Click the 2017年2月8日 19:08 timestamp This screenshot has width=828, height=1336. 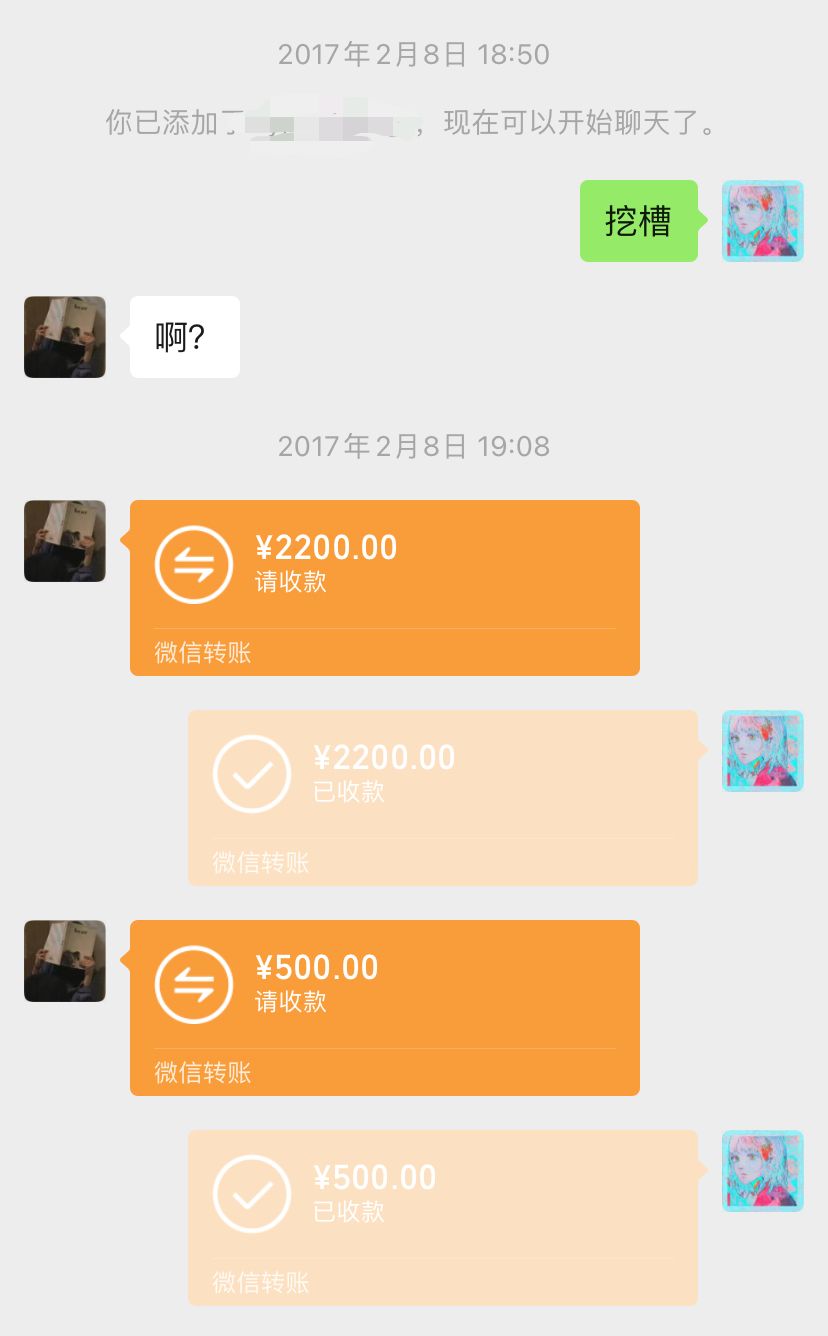point(413,446)
